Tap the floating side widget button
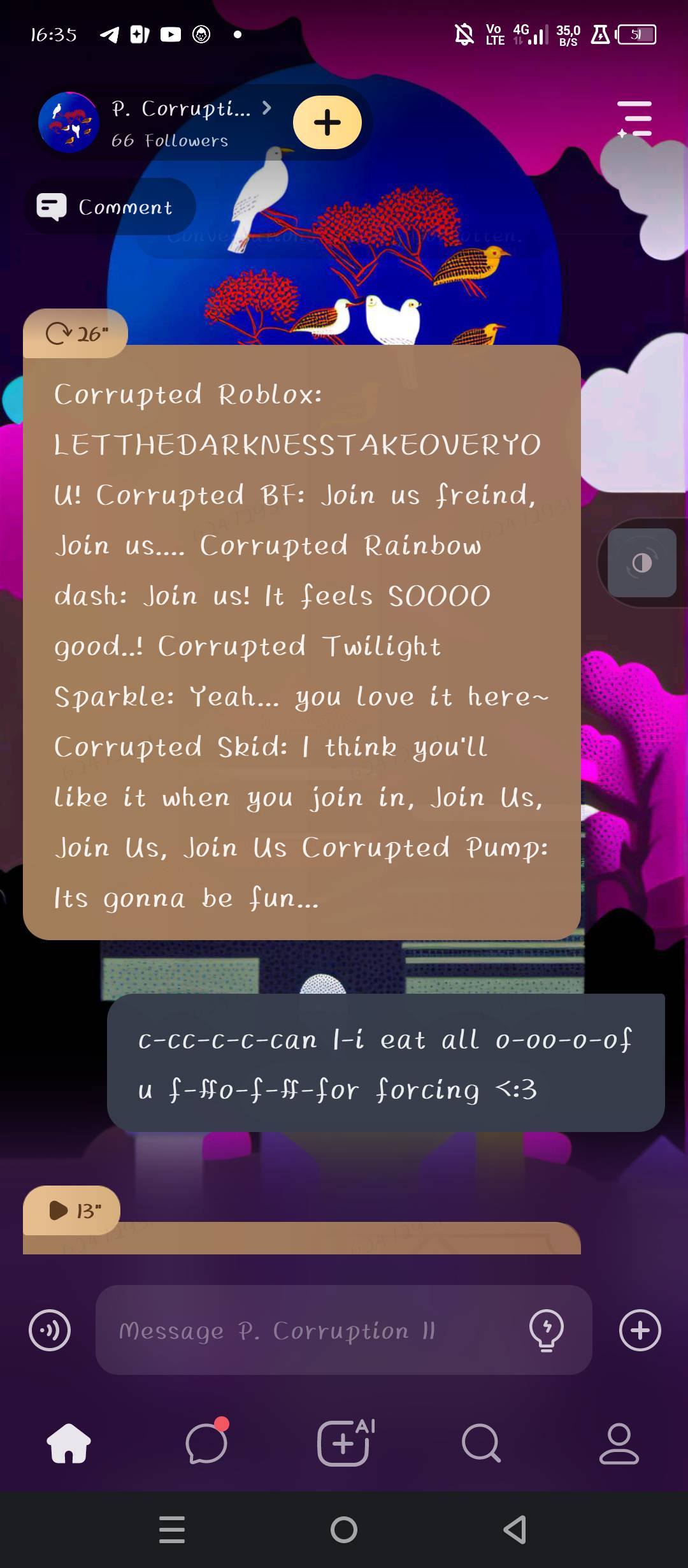The height and width of the screenshot is (1568, 688). (641, 563)
